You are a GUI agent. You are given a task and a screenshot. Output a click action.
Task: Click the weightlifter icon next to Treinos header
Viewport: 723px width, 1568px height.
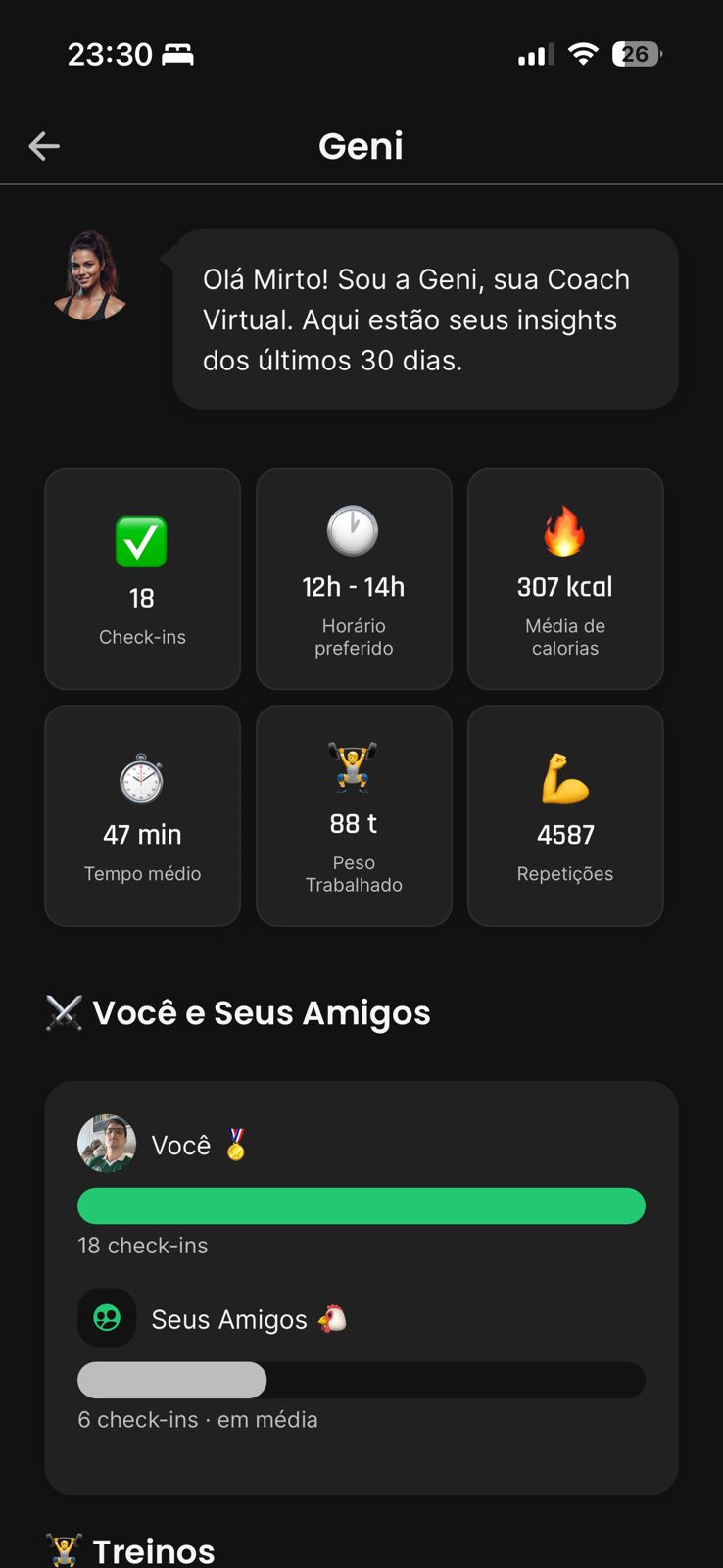click(61, 1548)
